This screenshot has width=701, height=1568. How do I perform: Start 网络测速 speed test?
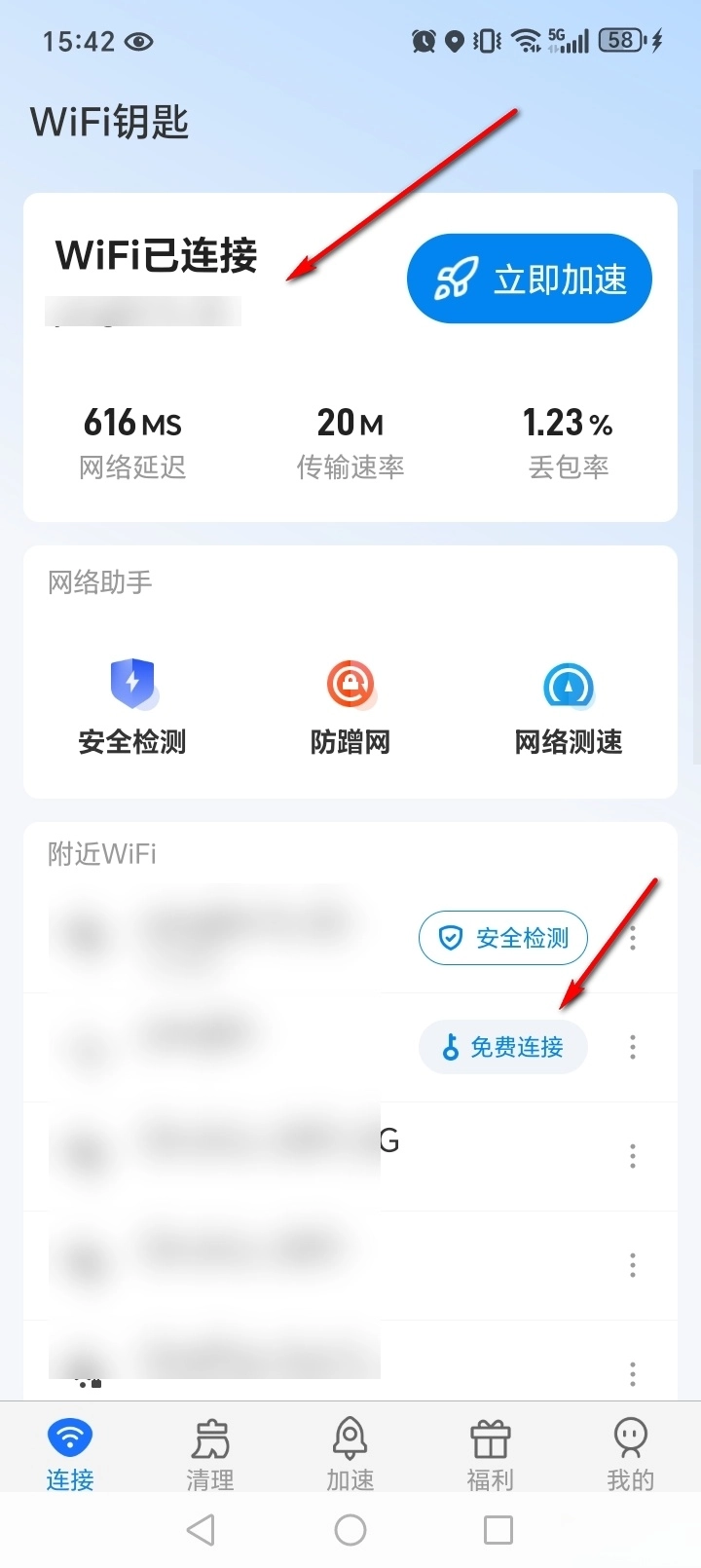click(569, 707)
